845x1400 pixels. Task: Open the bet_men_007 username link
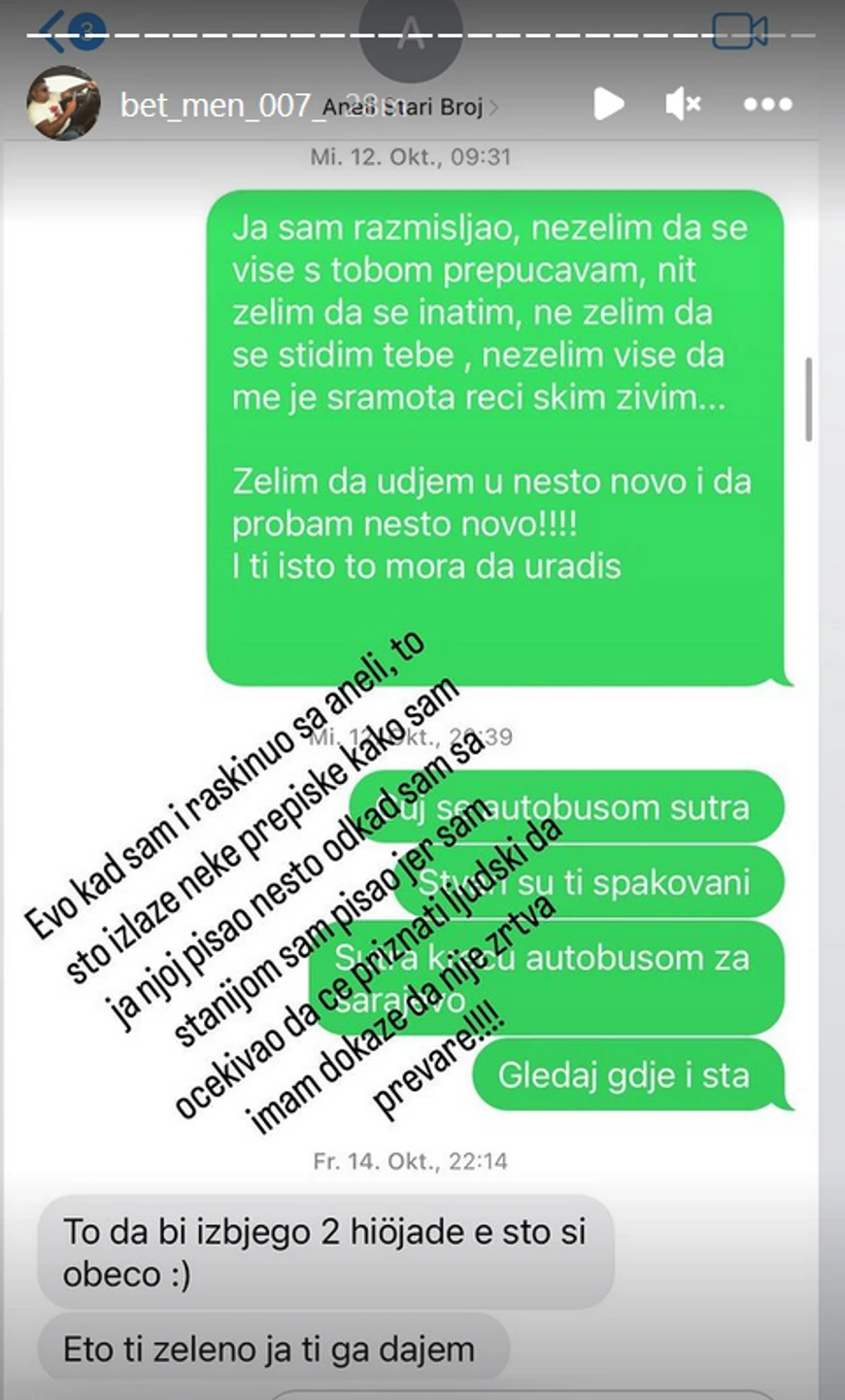pos(216,105)
